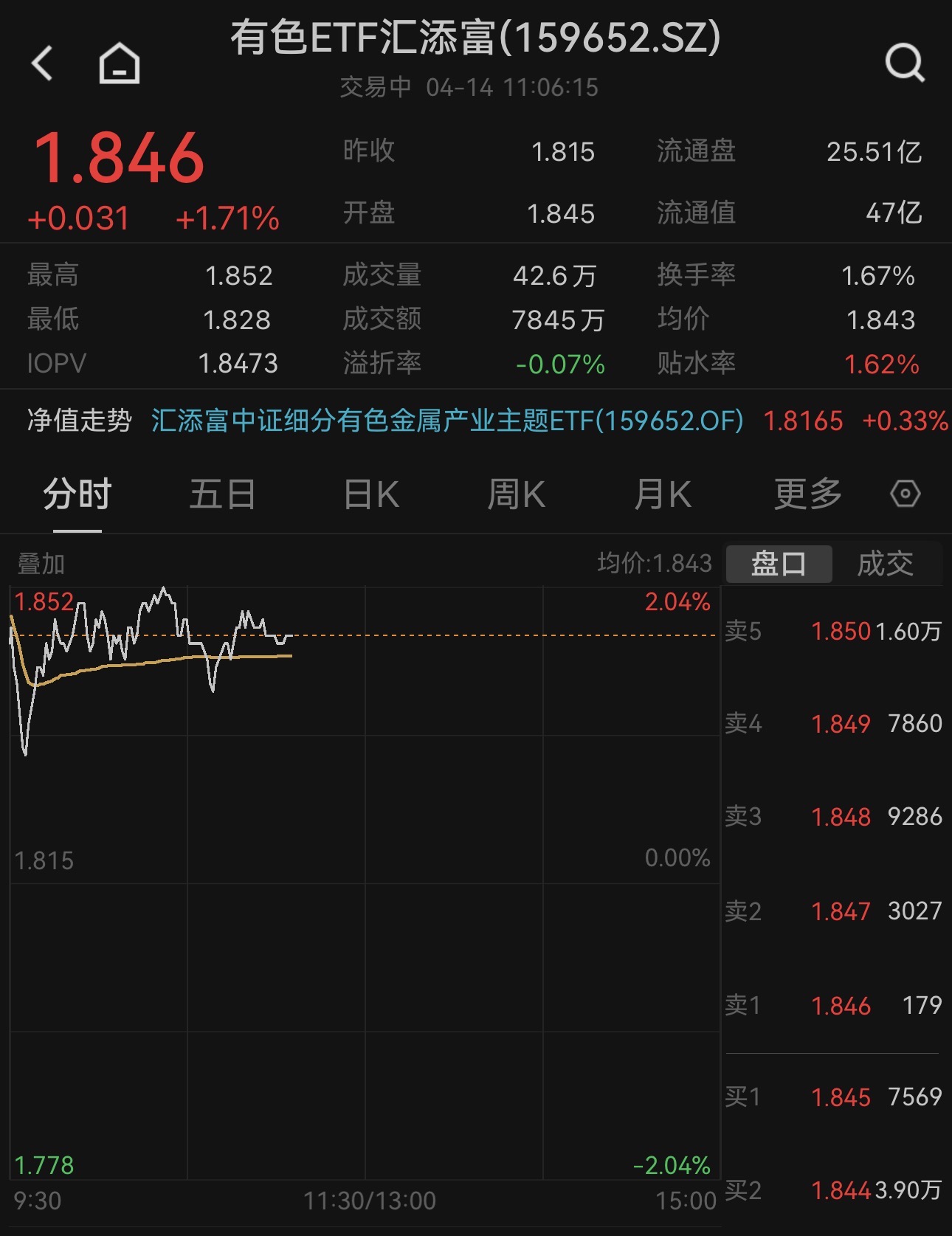Select the 分时 intraday chart tab
This screenshot has height=1236, width=952.
click(x=77, y=493)
